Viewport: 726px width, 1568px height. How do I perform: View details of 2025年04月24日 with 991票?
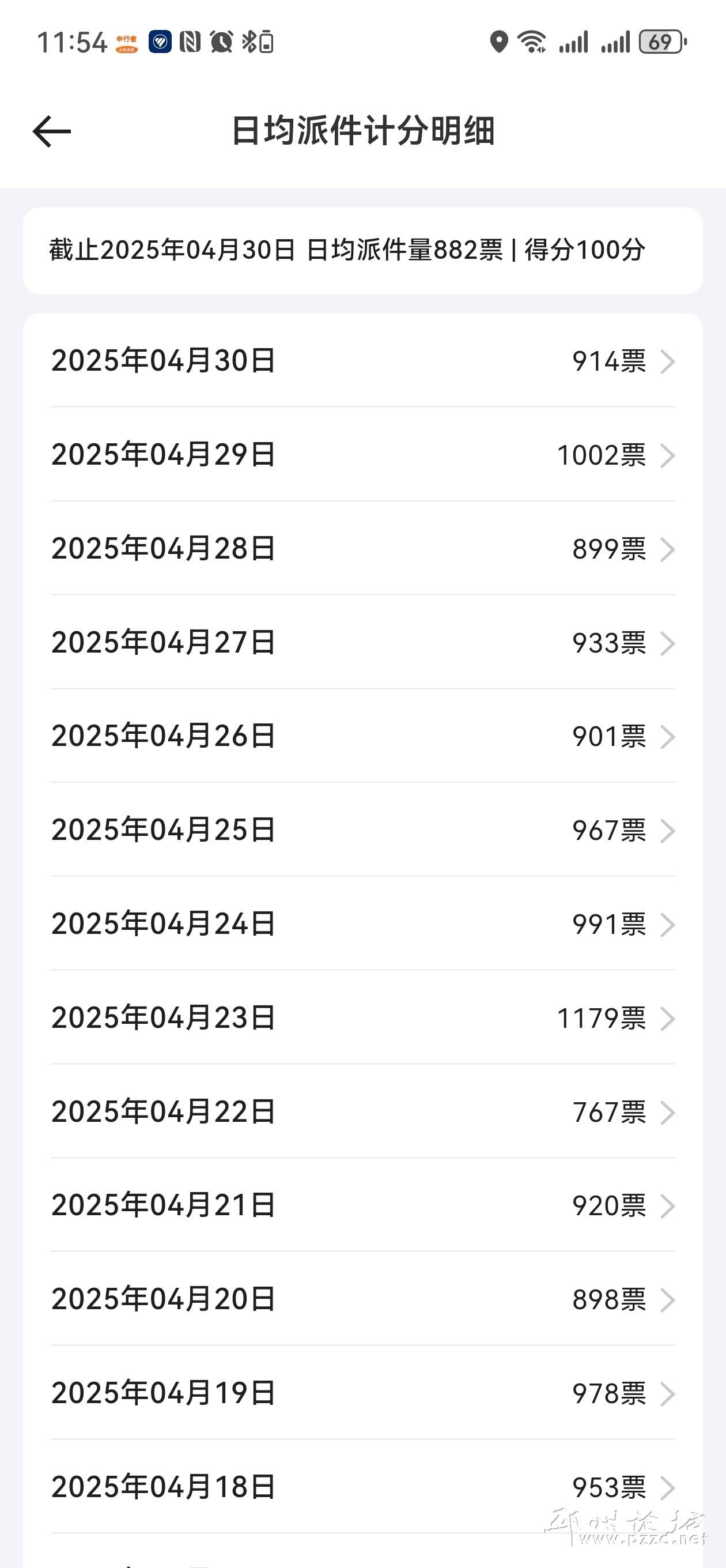click(362, 924)
